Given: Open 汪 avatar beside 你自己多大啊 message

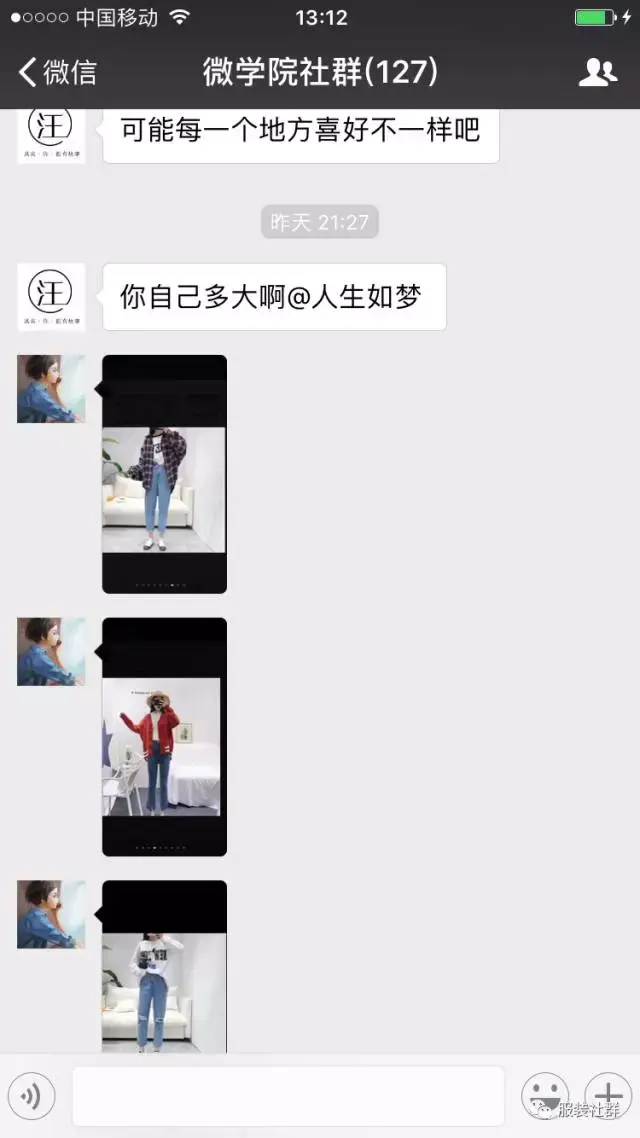Looking at the screenshot, I should pyautogui.click(x=51, y=297).
